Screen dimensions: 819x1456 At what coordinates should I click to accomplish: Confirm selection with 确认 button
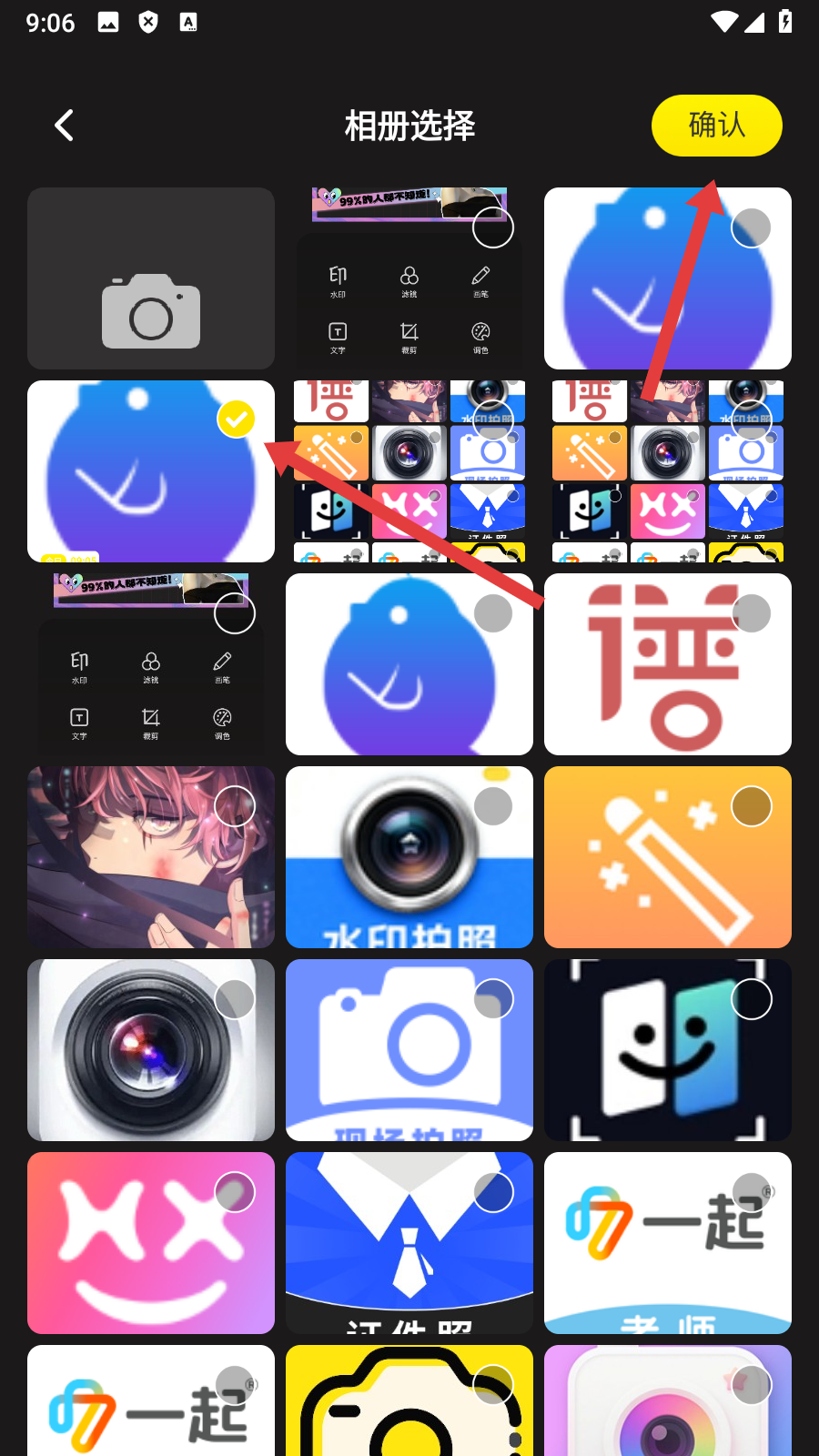pyautogui.click(x=716, y=126)
